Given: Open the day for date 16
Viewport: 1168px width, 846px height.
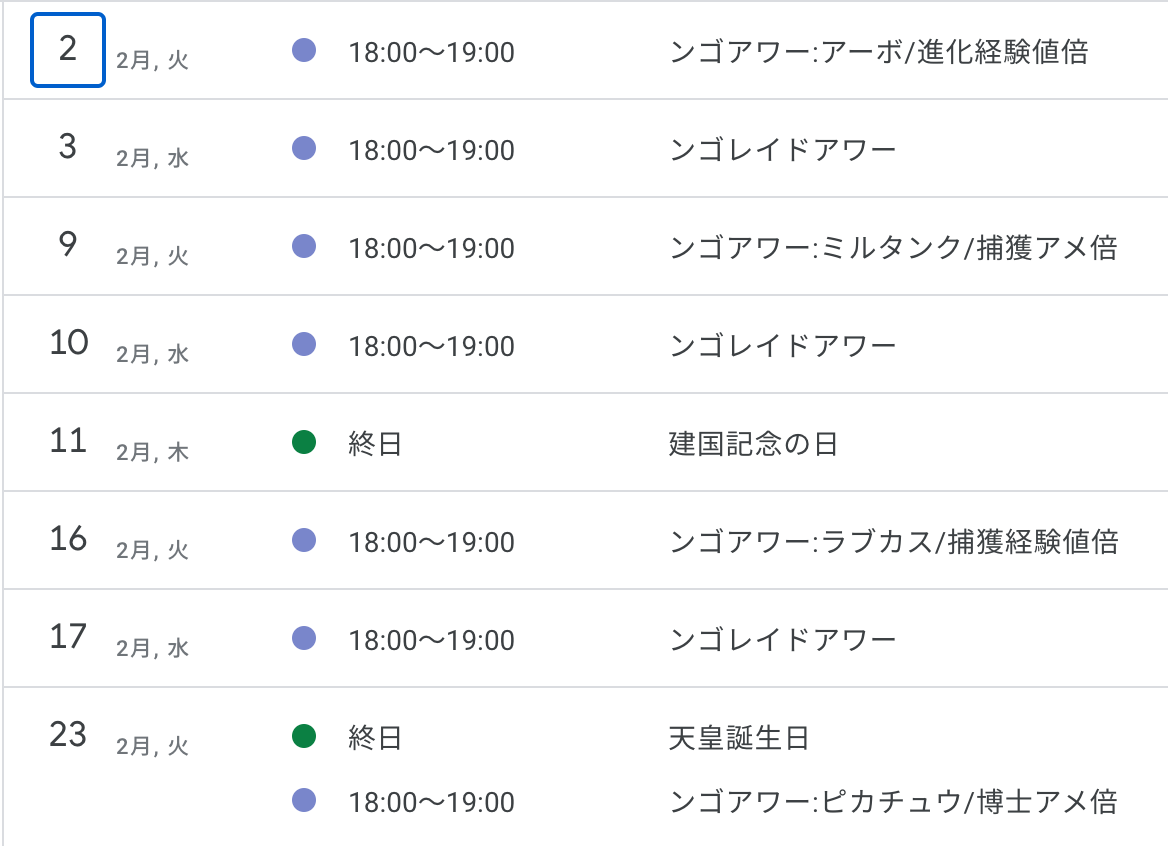Looking at the screenshot, I should point(68,539).
